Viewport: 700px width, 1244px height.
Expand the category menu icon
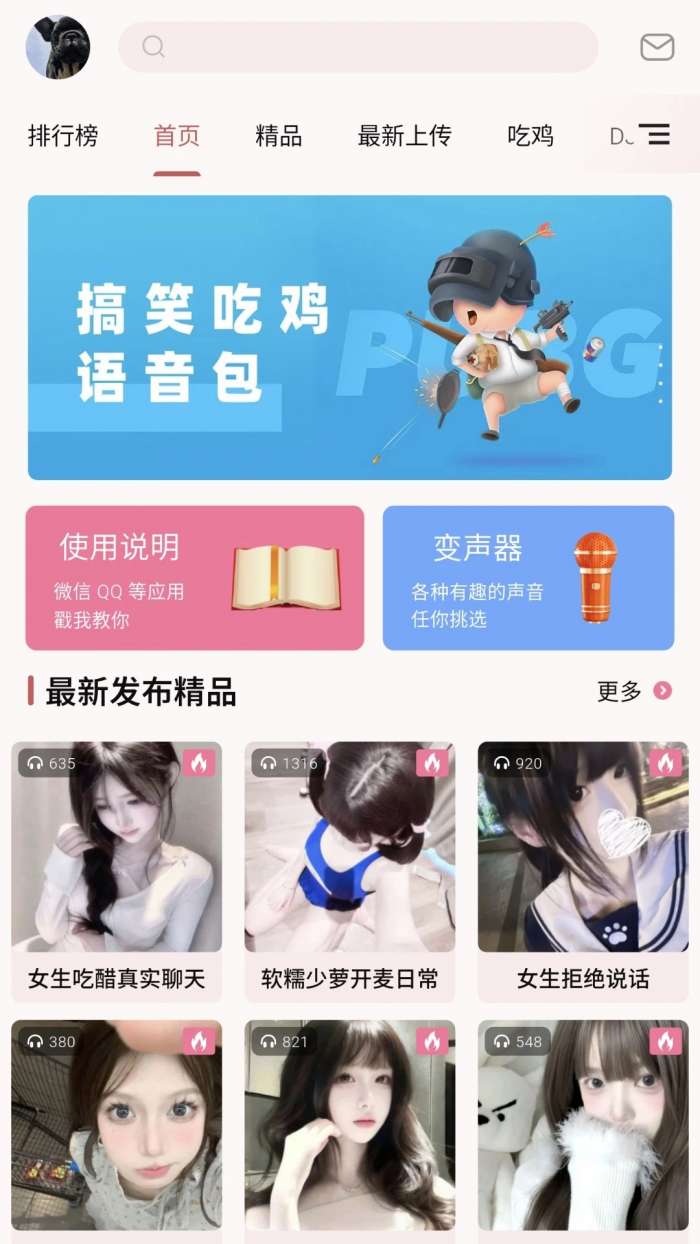pyautogui.click(x=654, y=134)
